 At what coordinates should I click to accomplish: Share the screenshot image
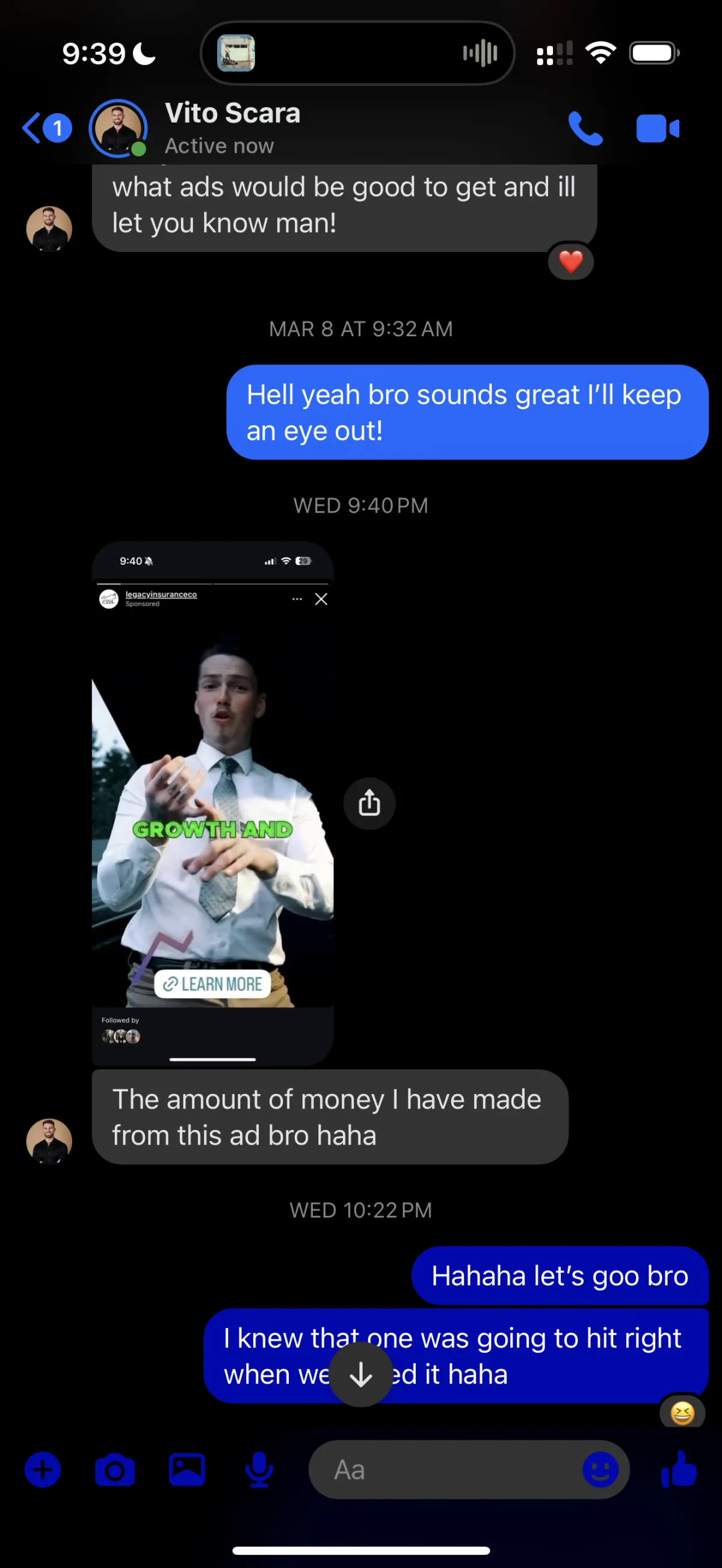(369, 804)
